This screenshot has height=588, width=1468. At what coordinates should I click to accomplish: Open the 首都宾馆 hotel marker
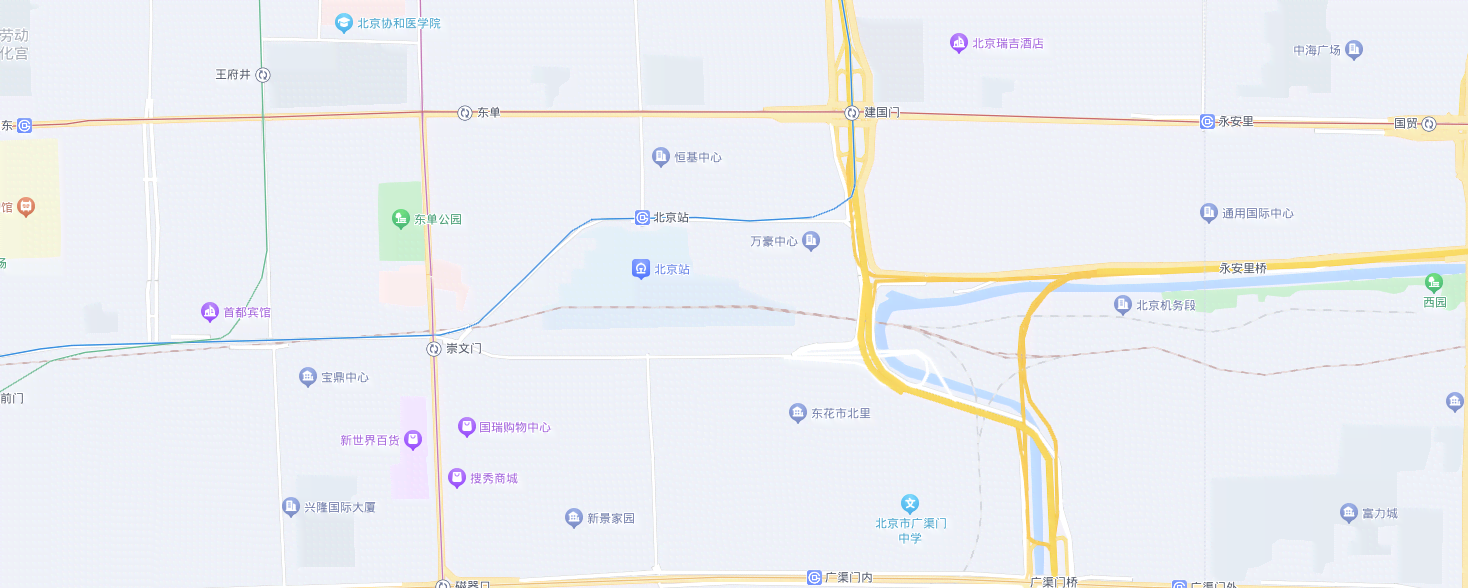pos(210,312)
